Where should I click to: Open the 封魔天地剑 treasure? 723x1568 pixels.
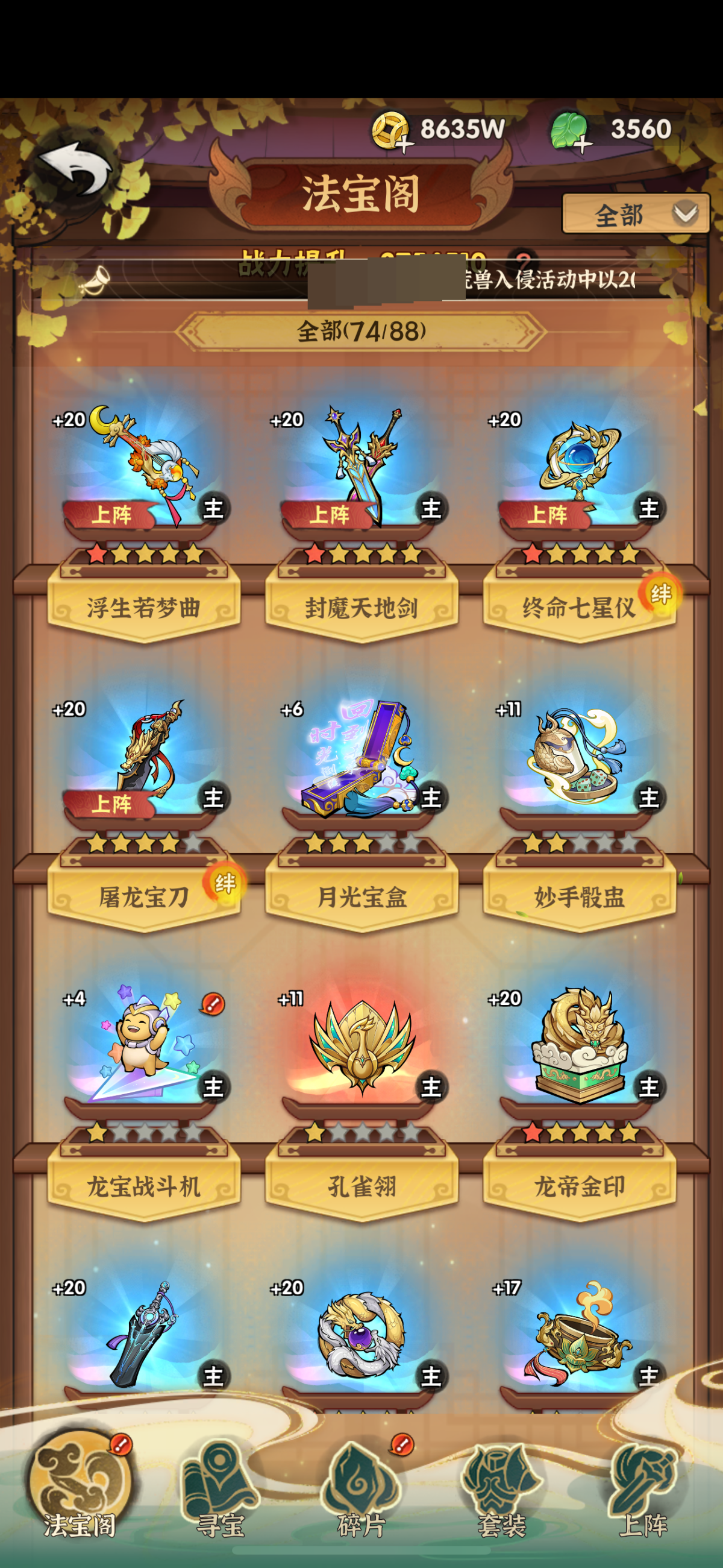click(361, 468)
